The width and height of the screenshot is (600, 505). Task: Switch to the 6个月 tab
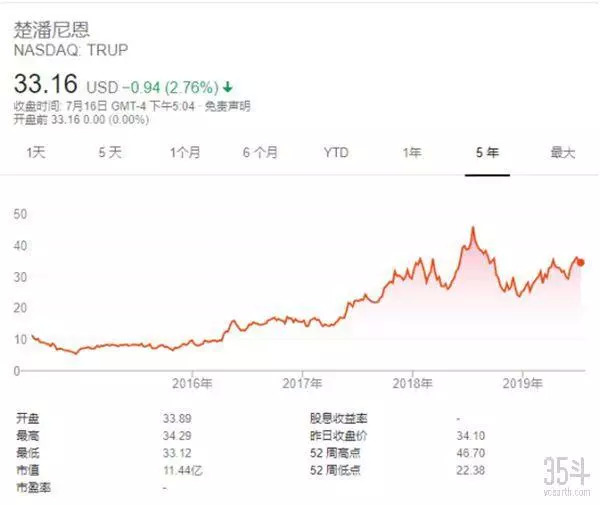pyautogui.click(x=260, y=153)
